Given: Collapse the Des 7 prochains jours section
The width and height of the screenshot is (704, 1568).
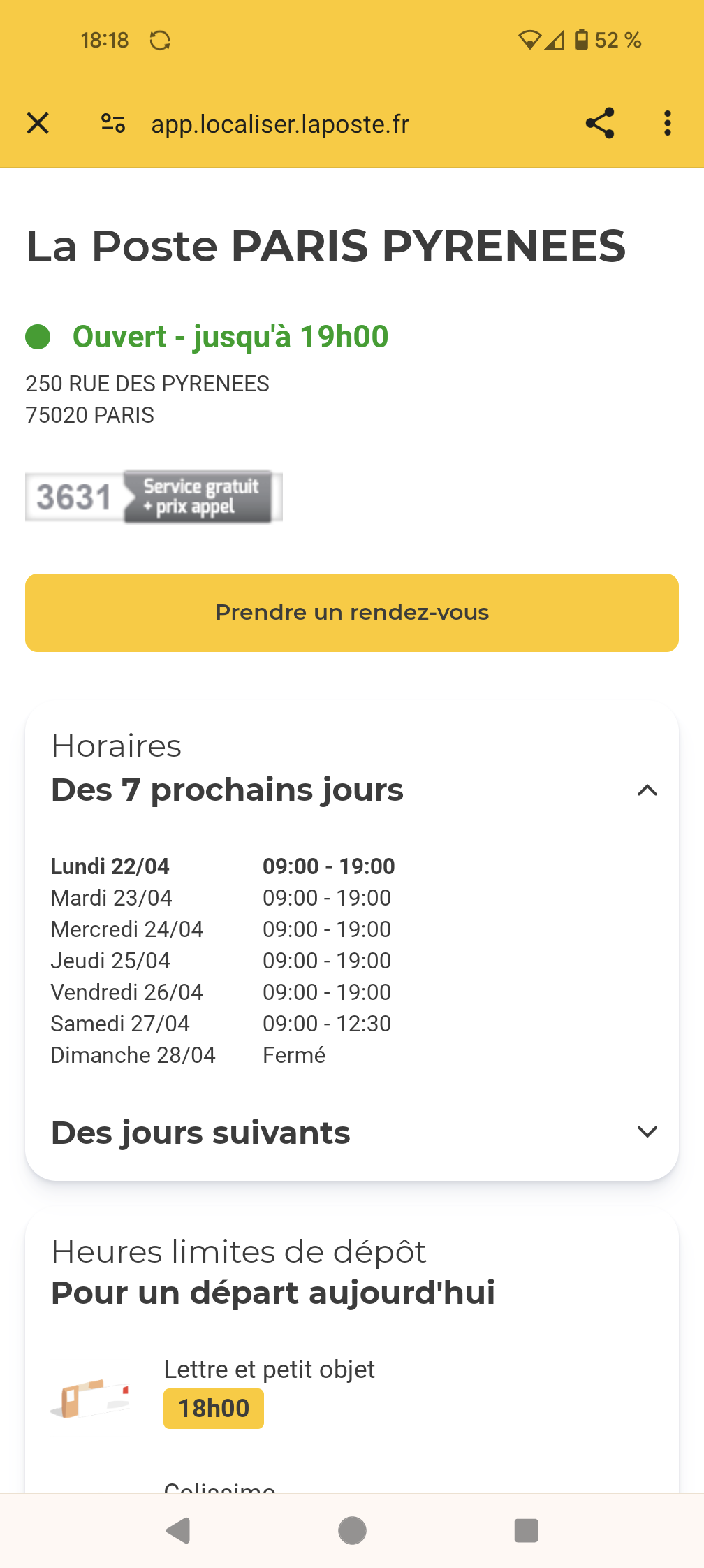Looking at the screenshot, I should point(647,790).
